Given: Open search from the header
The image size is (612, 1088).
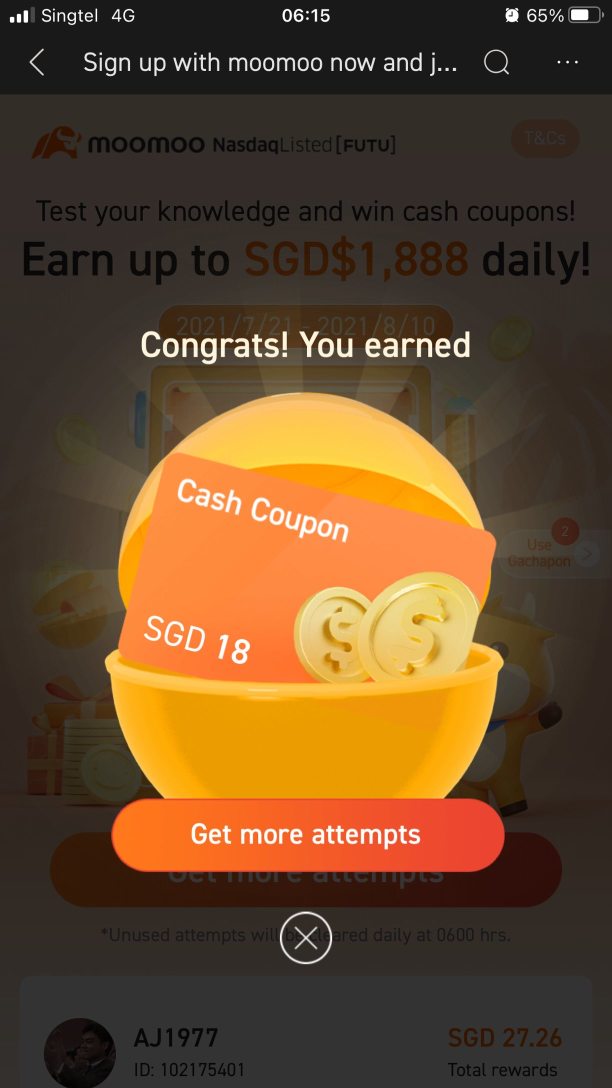Looking at the screenshot, I should (x=496, y=63).
